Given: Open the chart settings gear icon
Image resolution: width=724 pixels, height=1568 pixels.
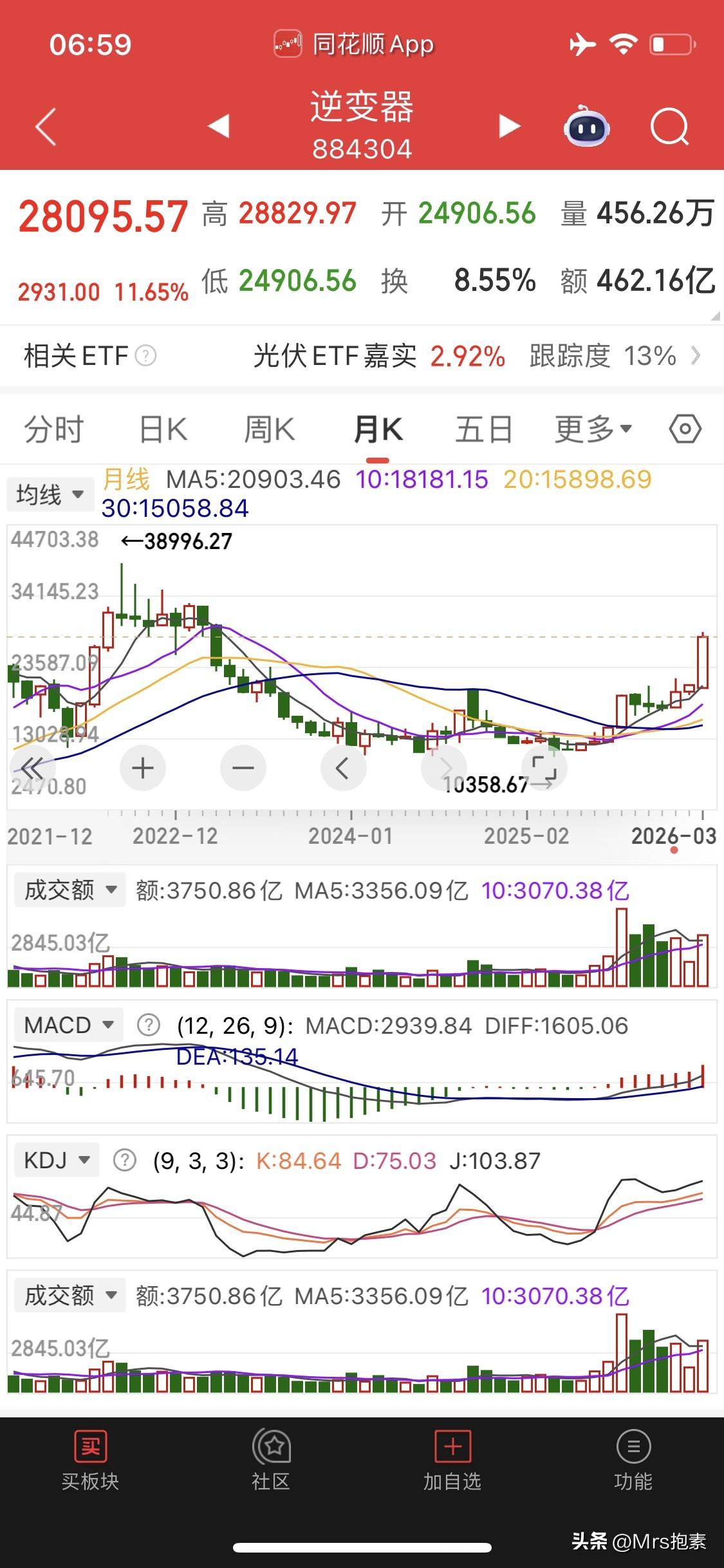Looking at the screenshot, I should [x=685, y=428].
